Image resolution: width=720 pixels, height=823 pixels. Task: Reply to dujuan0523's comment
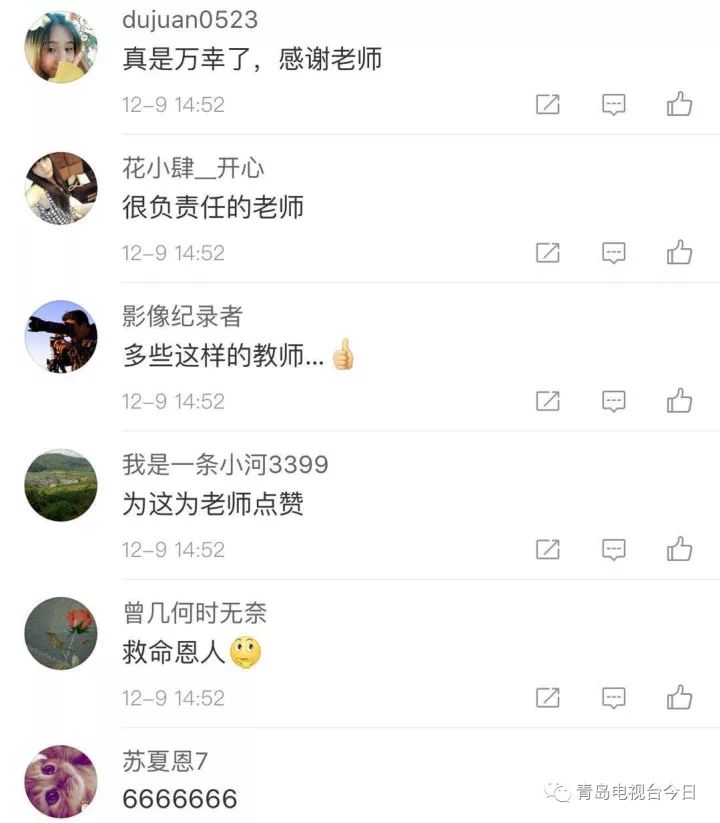(613, 104)
